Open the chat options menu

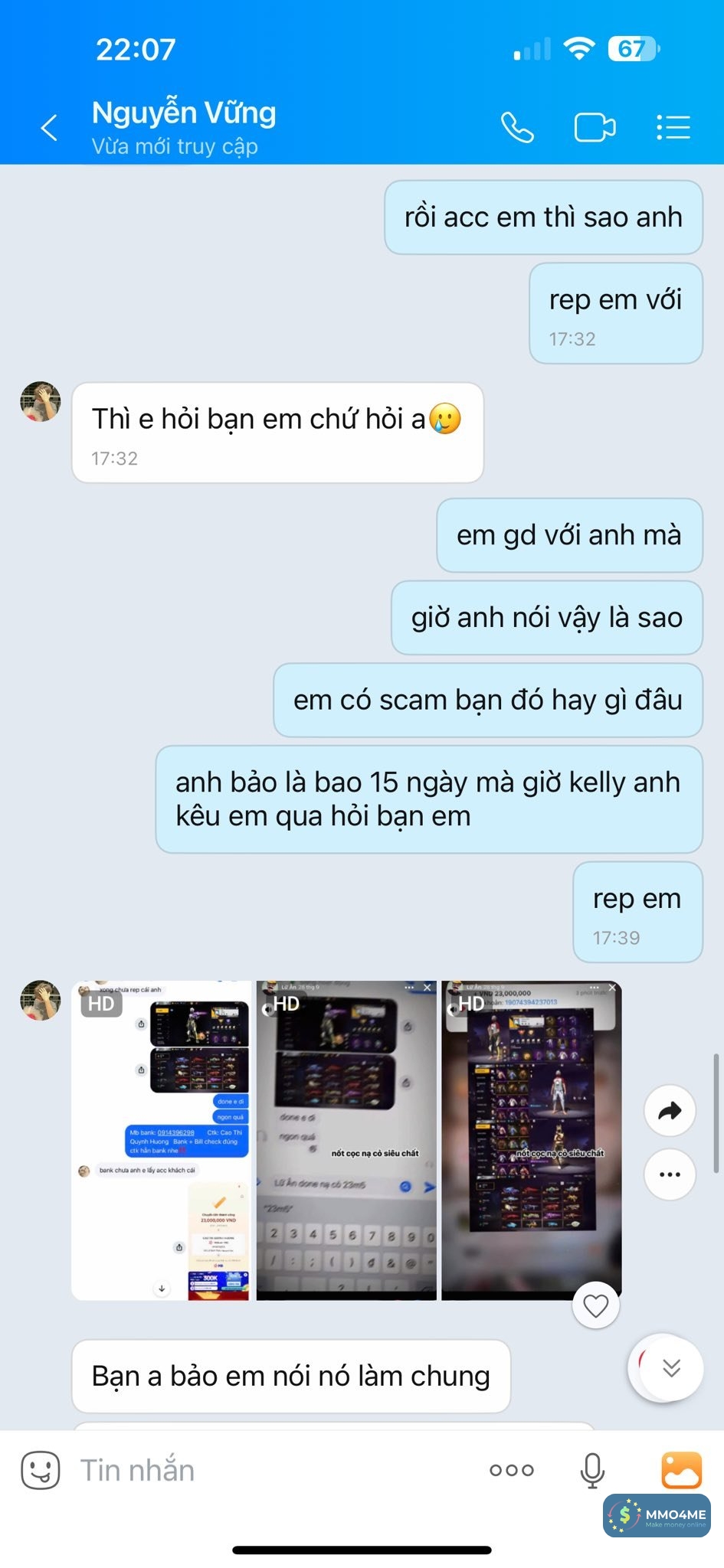673,127
